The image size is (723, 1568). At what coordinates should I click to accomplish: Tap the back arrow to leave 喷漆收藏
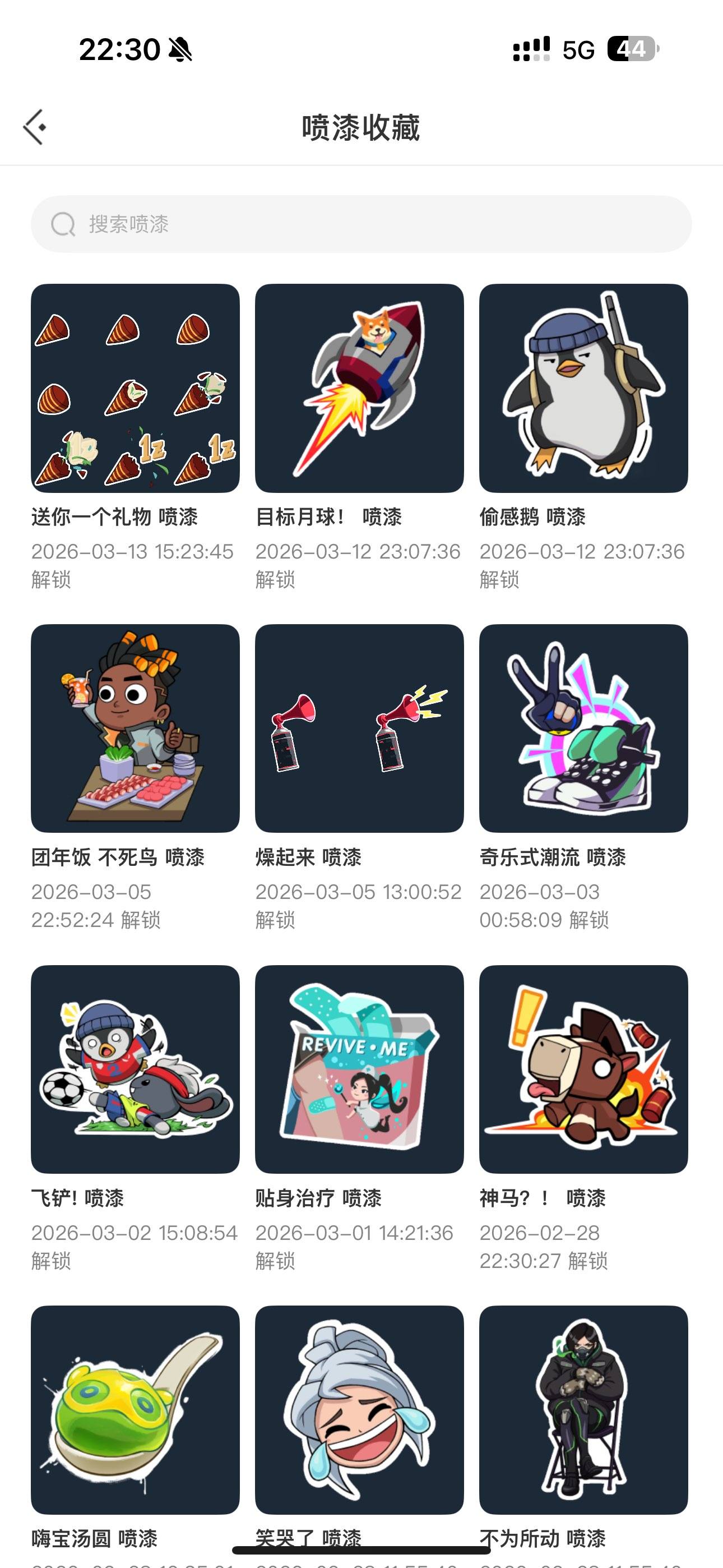click(x=35, y=126)
